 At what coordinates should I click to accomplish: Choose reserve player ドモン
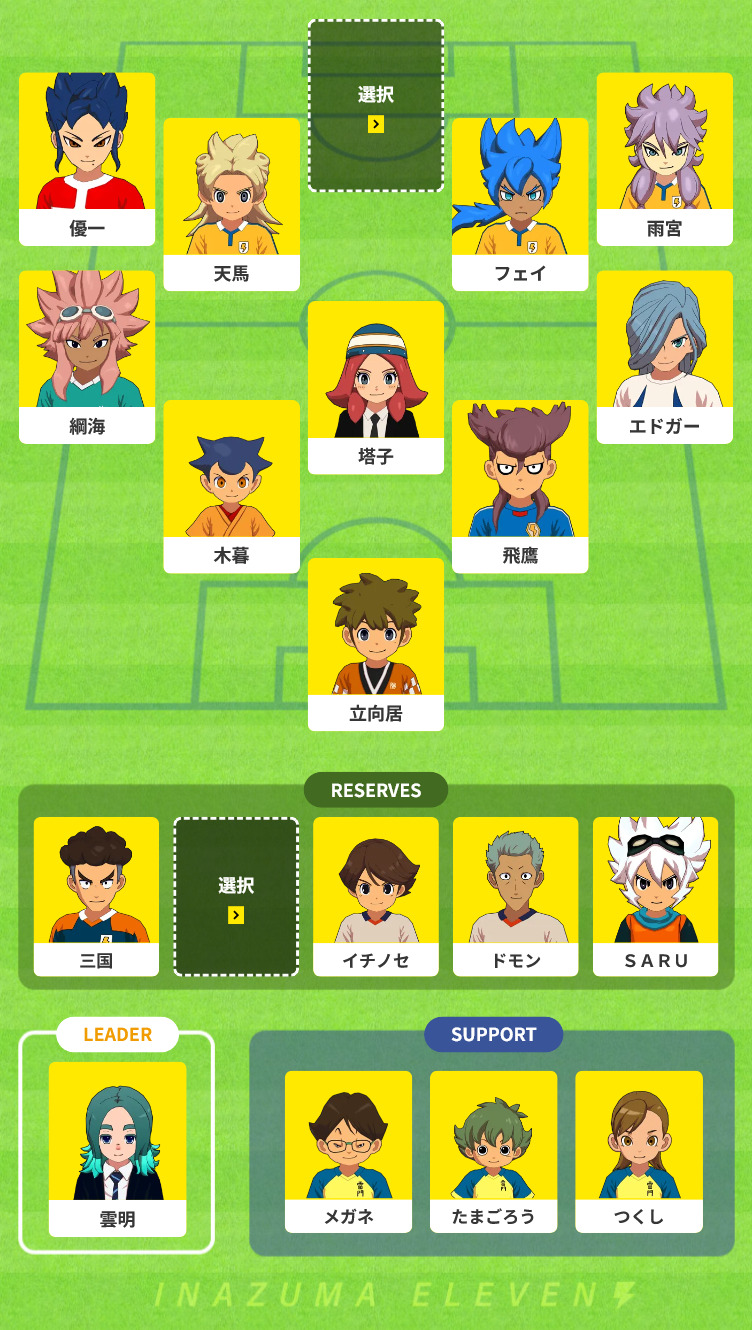click(516, 897)
